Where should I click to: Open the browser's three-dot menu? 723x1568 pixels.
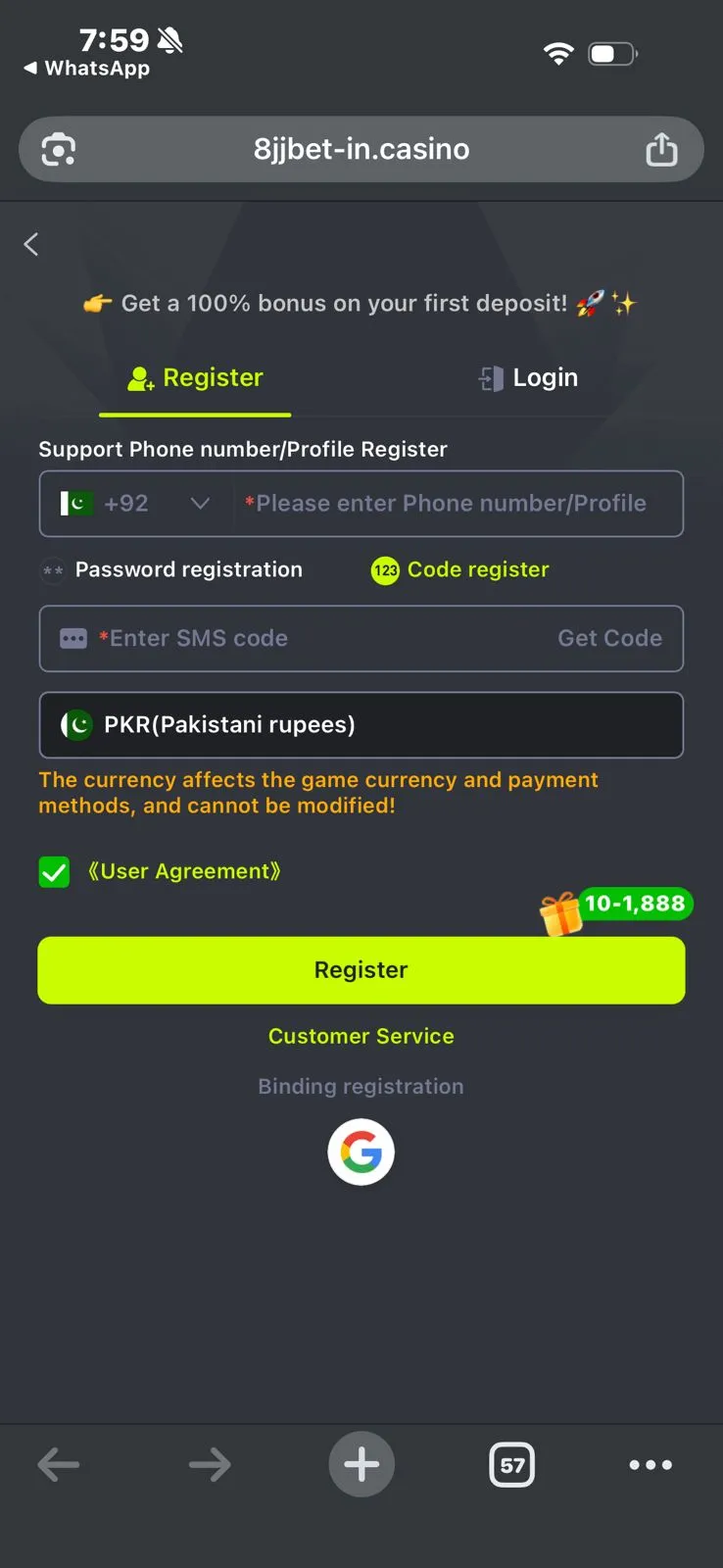[x=651, y=1465]
